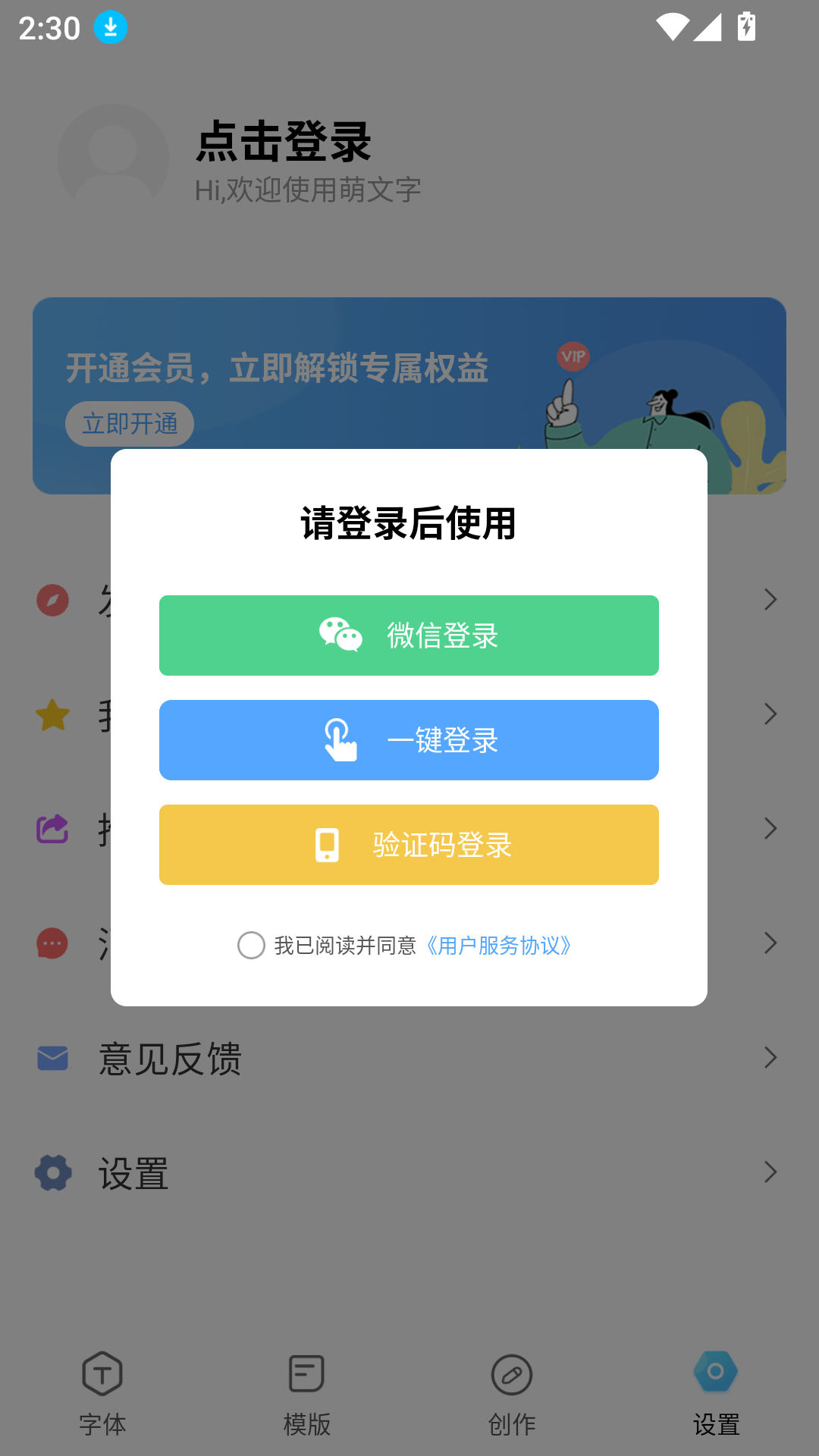Click the phone icon on verification code login

point(326,845)
